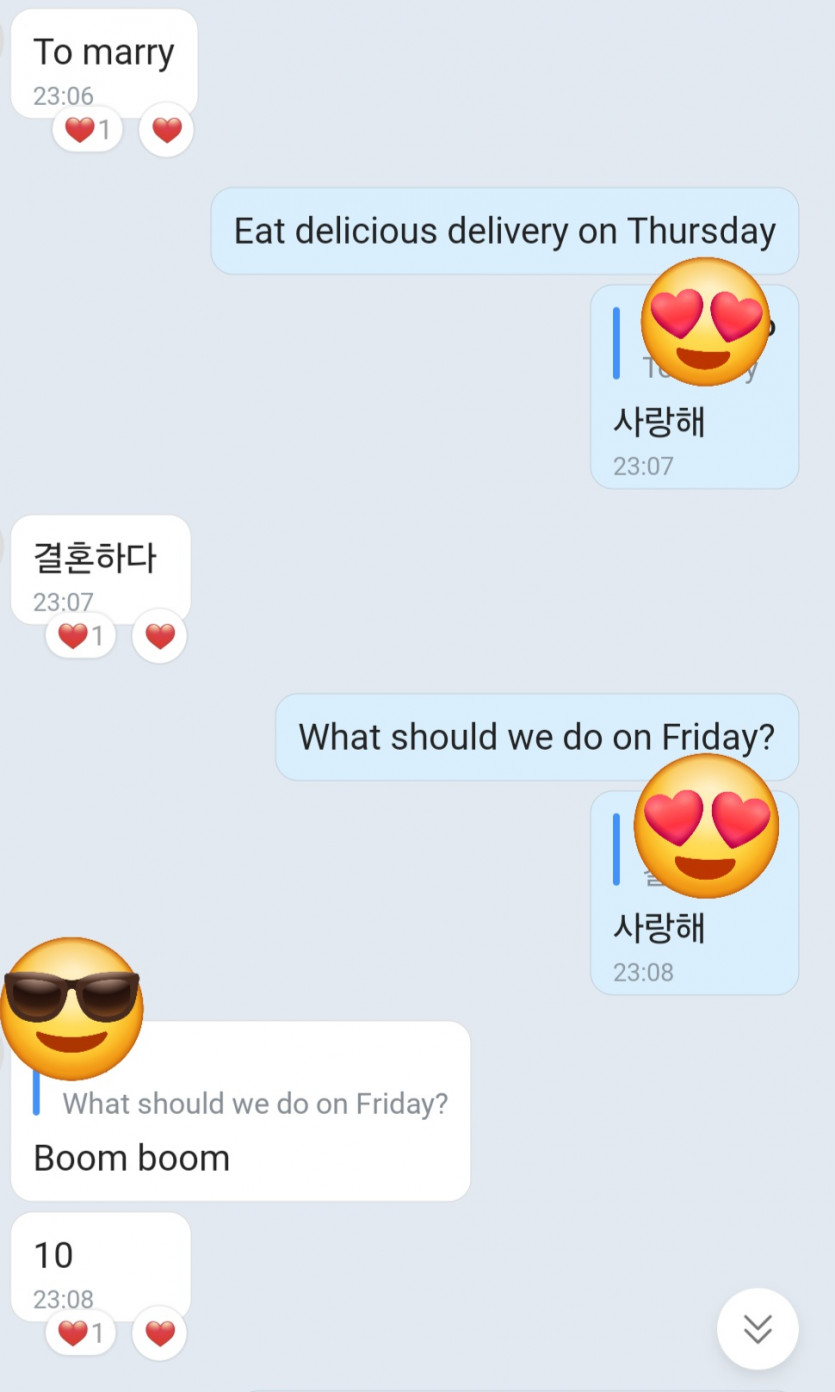
Task: Open the heart reaction count under "10"
Action: click(x=81, y=1333)
